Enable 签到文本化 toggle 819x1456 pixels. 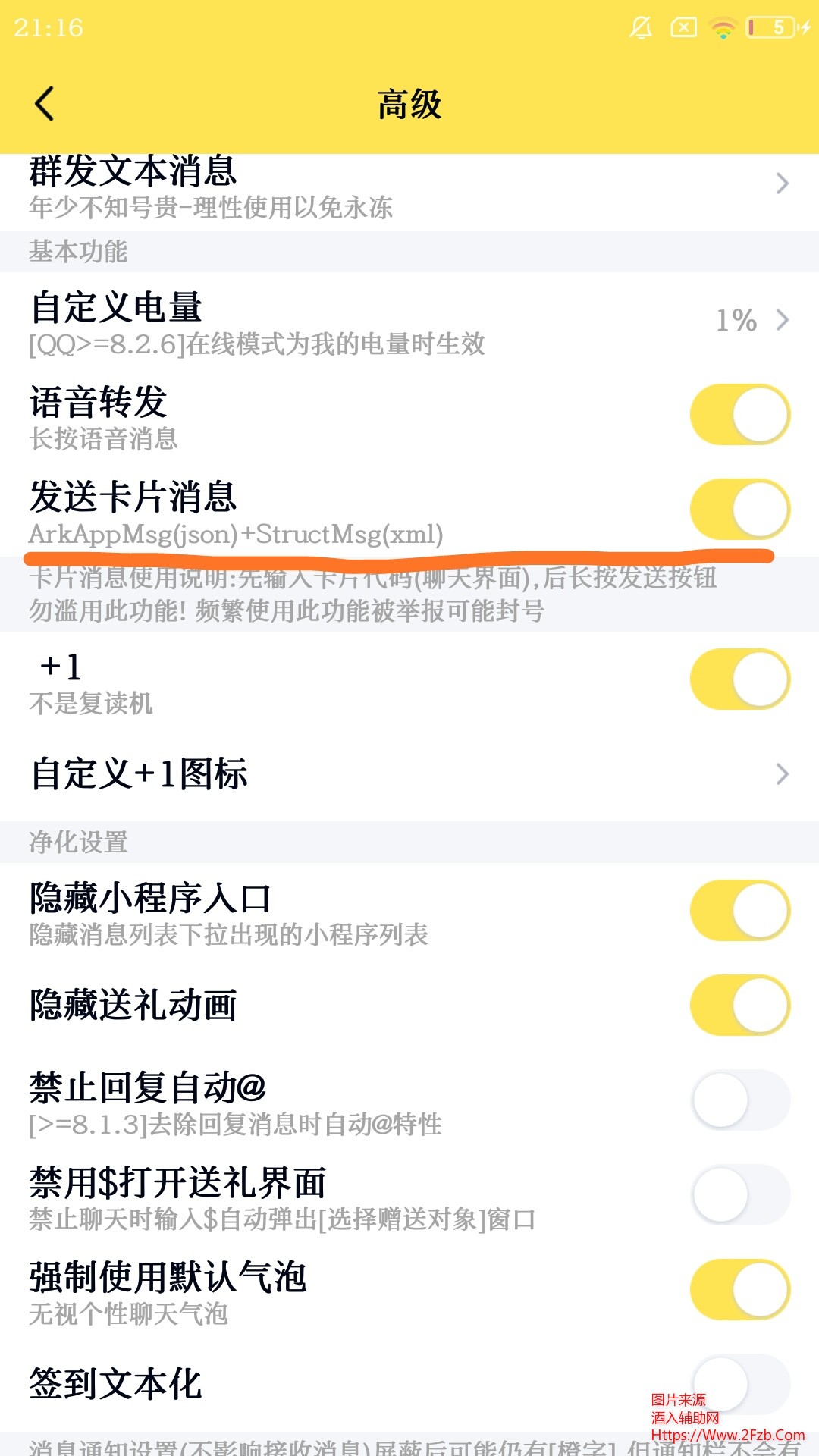click(x=739, y=1383)
